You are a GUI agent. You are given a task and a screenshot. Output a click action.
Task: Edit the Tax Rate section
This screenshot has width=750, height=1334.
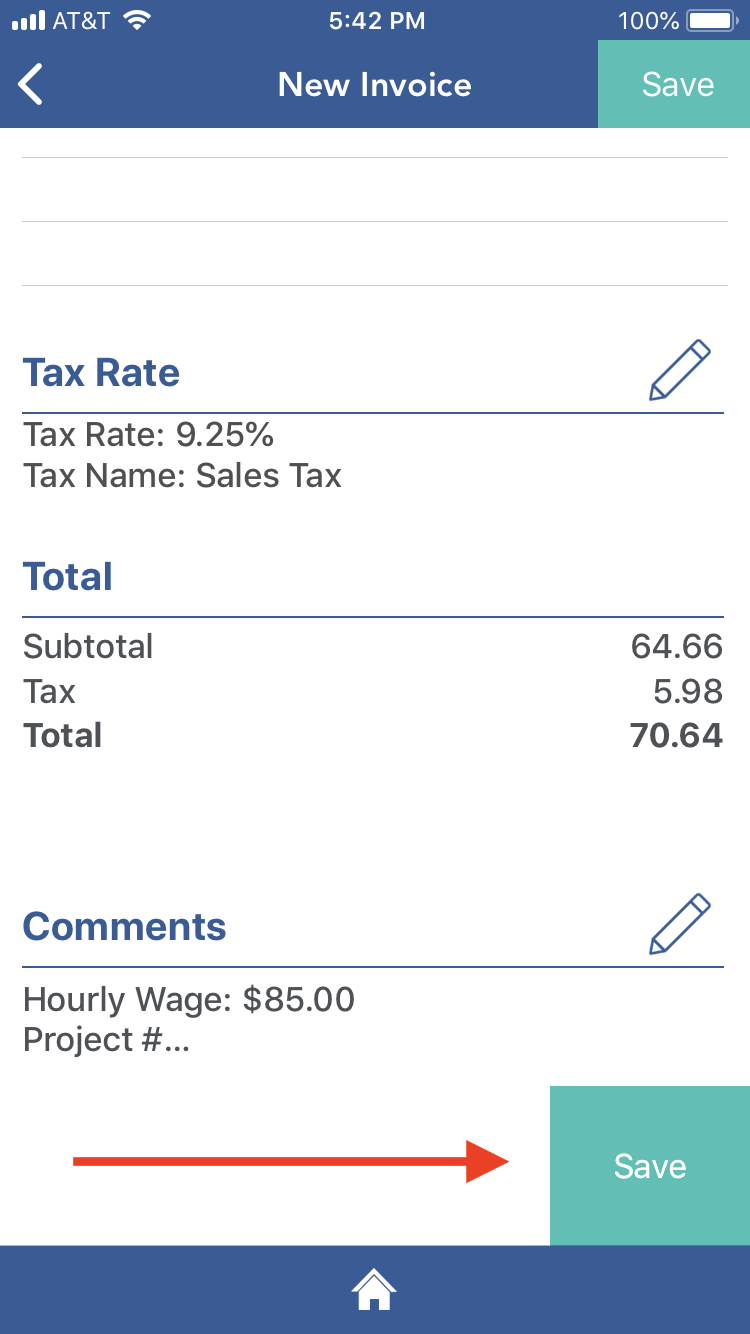(680, 371)
